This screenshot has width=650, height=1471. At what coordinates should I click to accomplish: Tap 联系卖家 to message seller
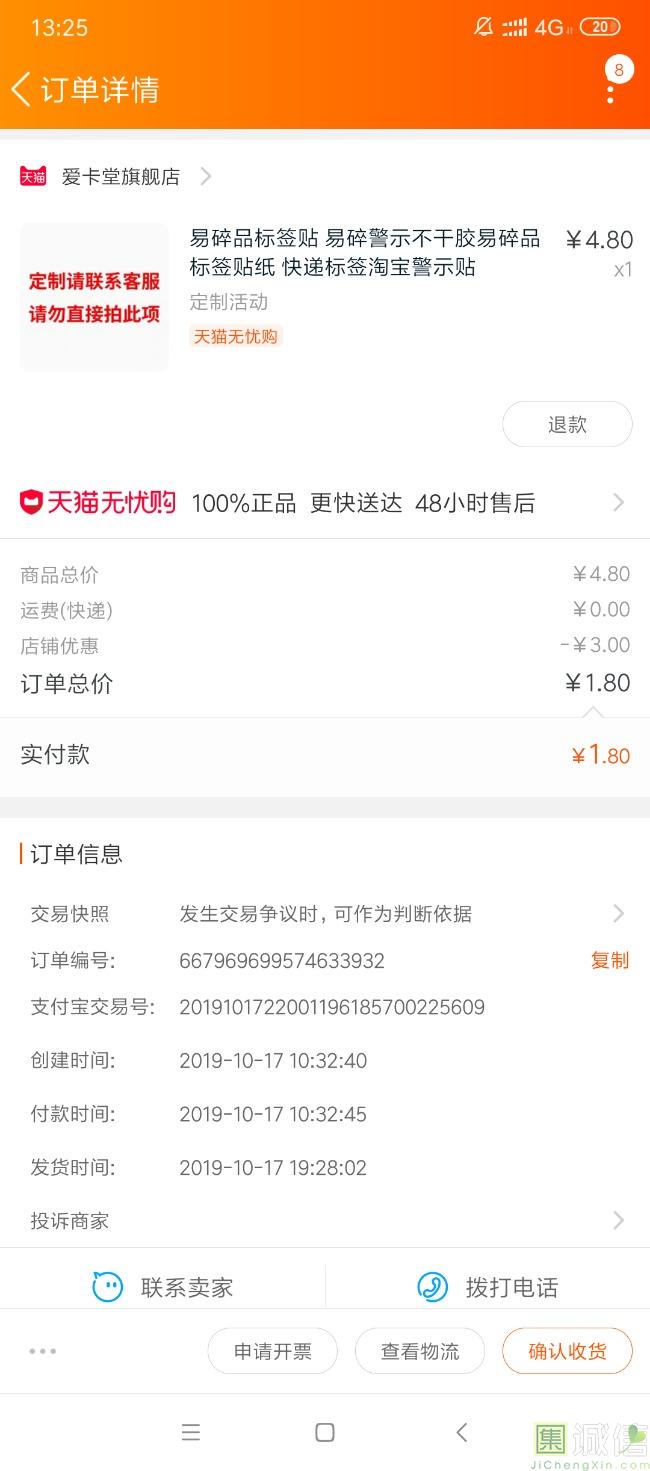point(163,1287)
